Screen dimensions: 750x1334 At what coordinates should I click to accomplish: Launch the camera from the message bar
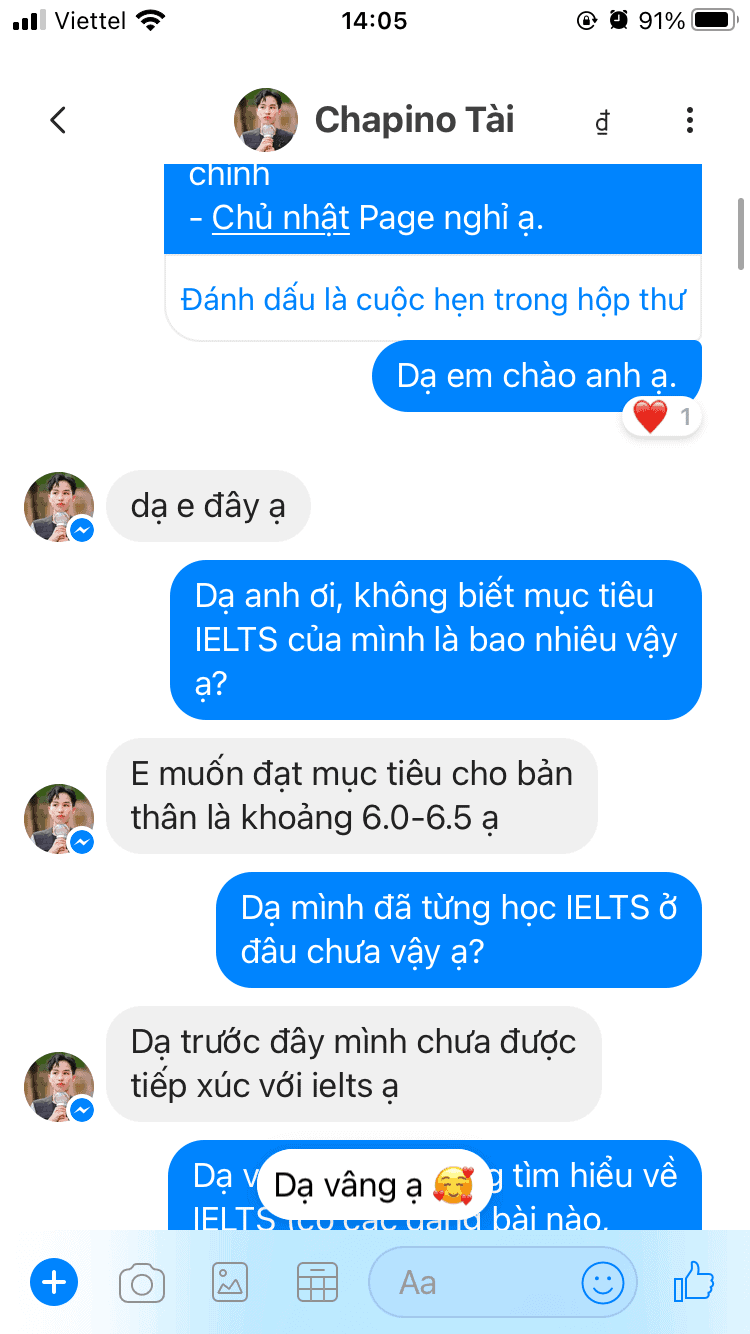(x=142, y=1282)
